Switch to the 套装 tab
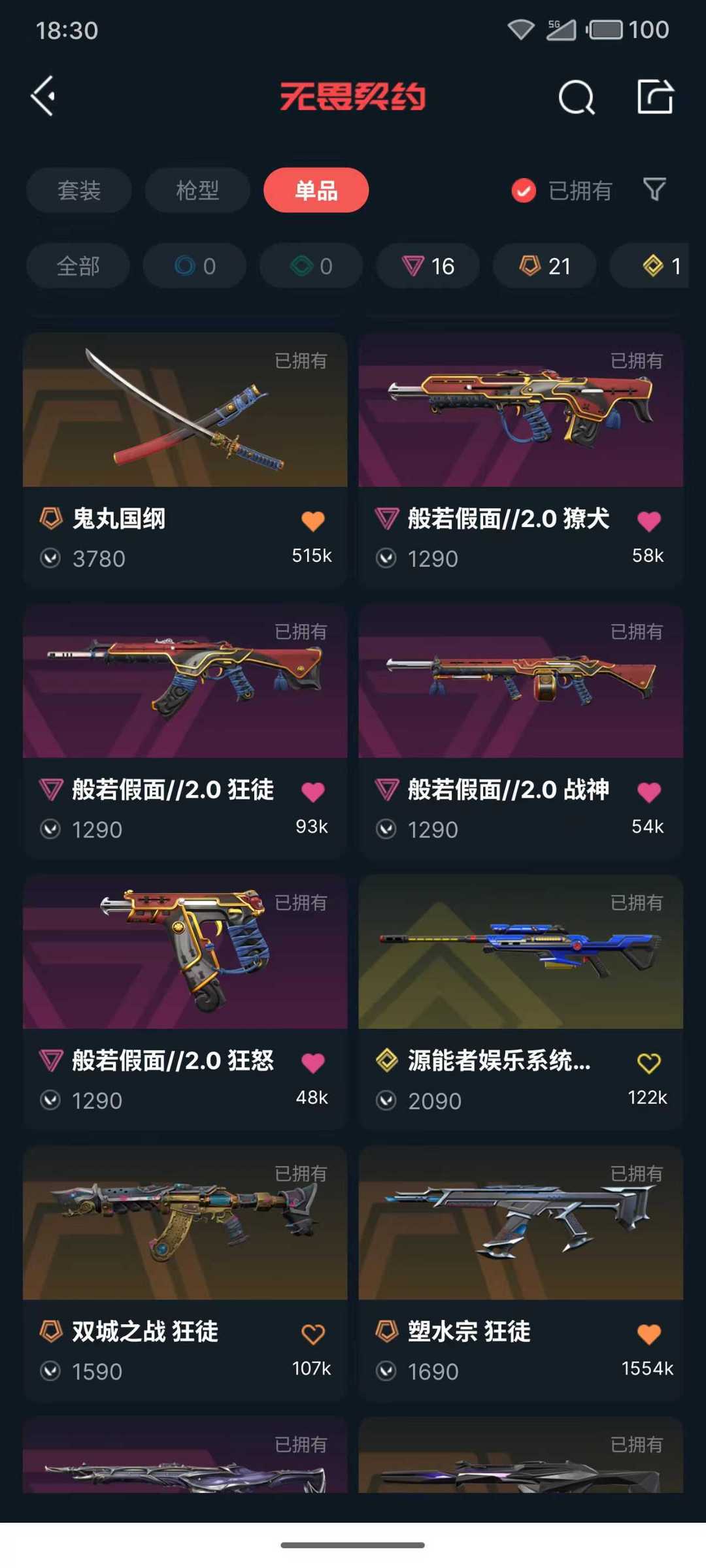This screenshot has width=706, height=1568. 79,190
